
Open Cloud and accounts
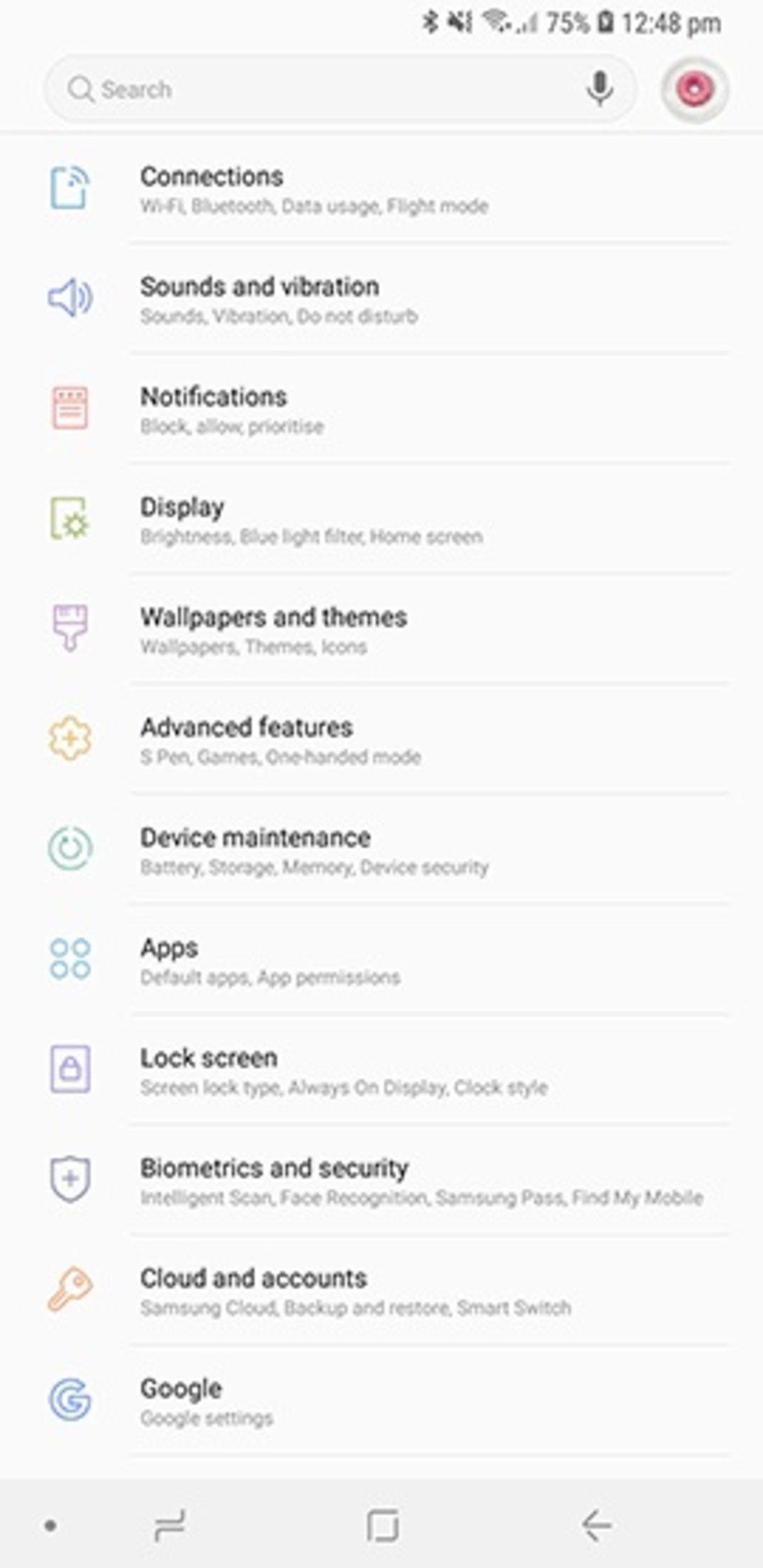[381, 1291]
